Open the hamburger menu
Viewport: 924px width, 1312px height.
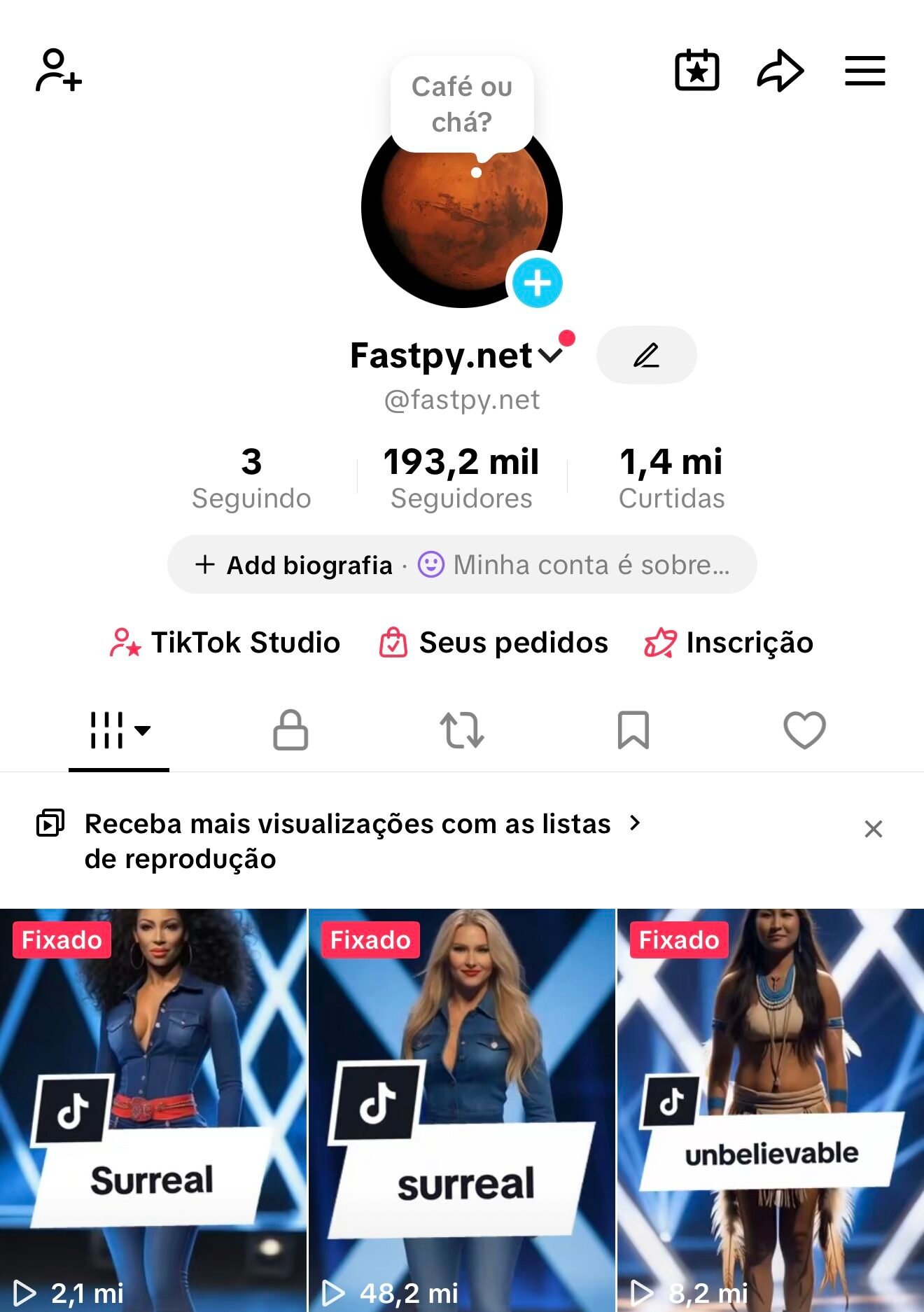(x=864, y=69)
